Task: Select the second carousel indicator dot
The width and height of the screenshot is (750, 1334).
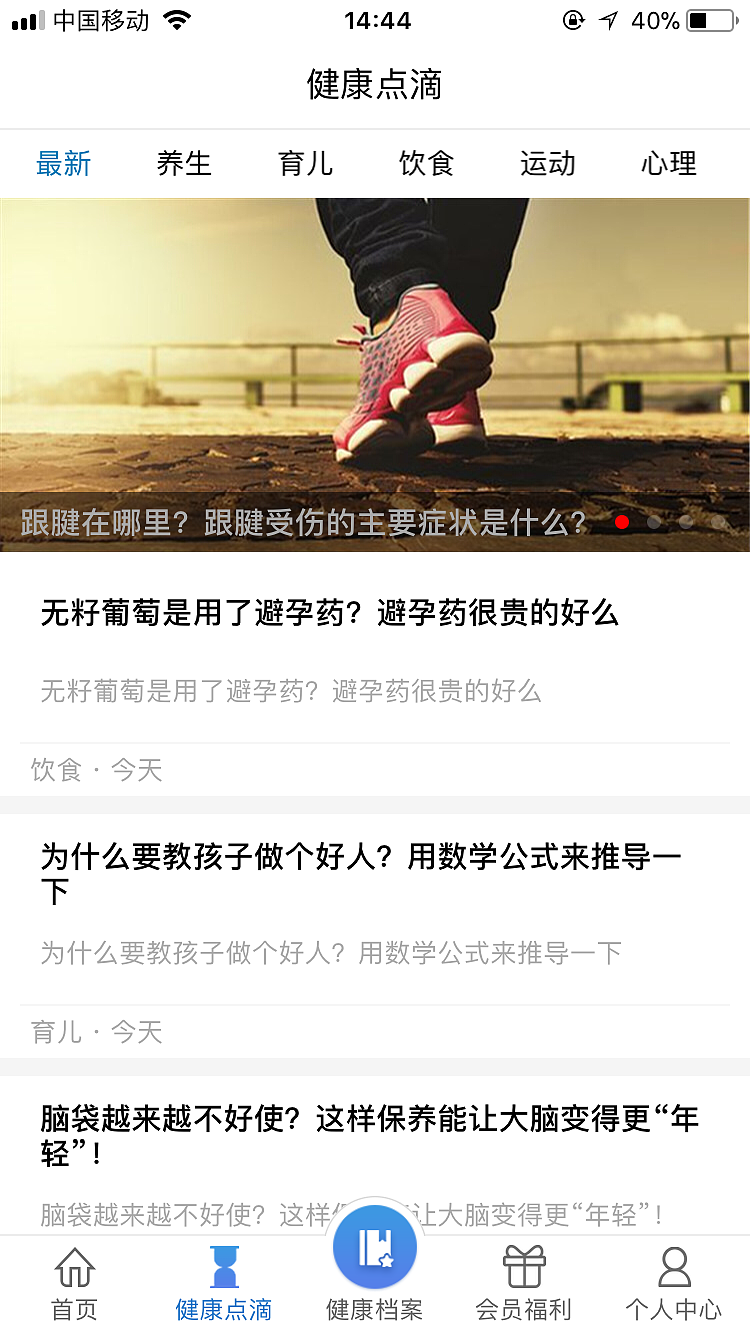Action: click(x=653, y=522)
